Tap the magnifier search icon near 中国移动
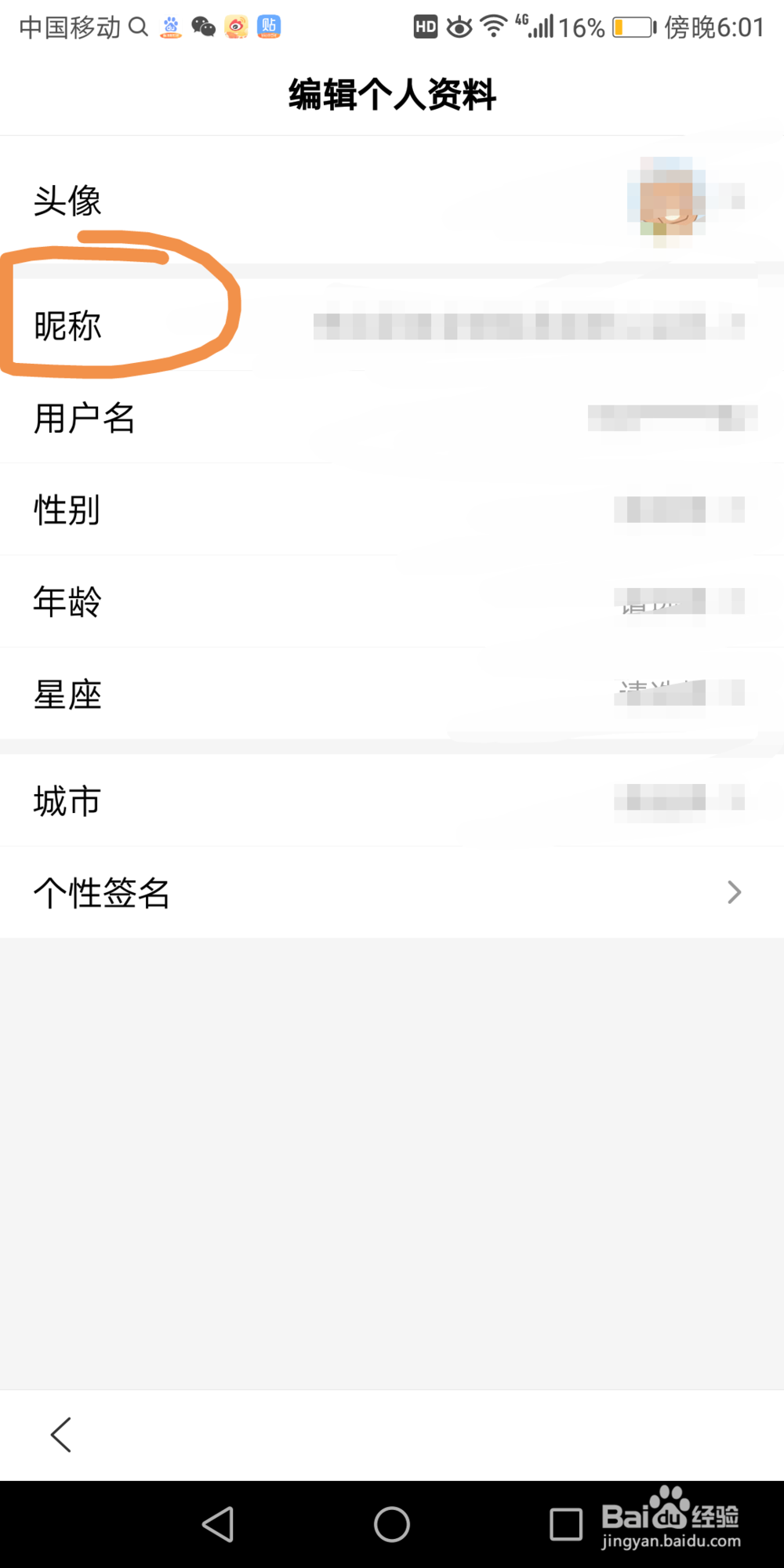Viewport: 784px width, 1568px height. click(x=140, y=26)
